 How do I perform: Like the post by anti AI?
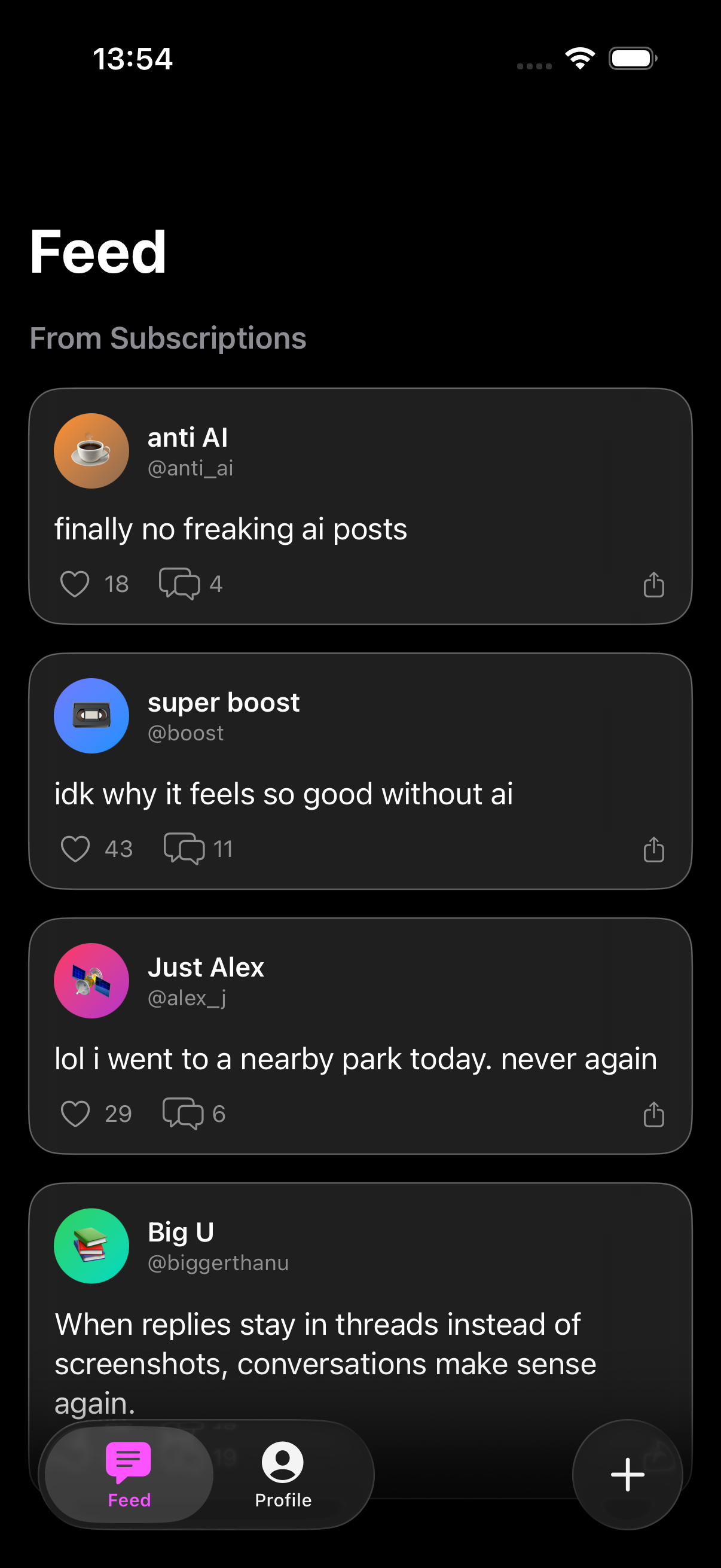(x=75, y=584)
